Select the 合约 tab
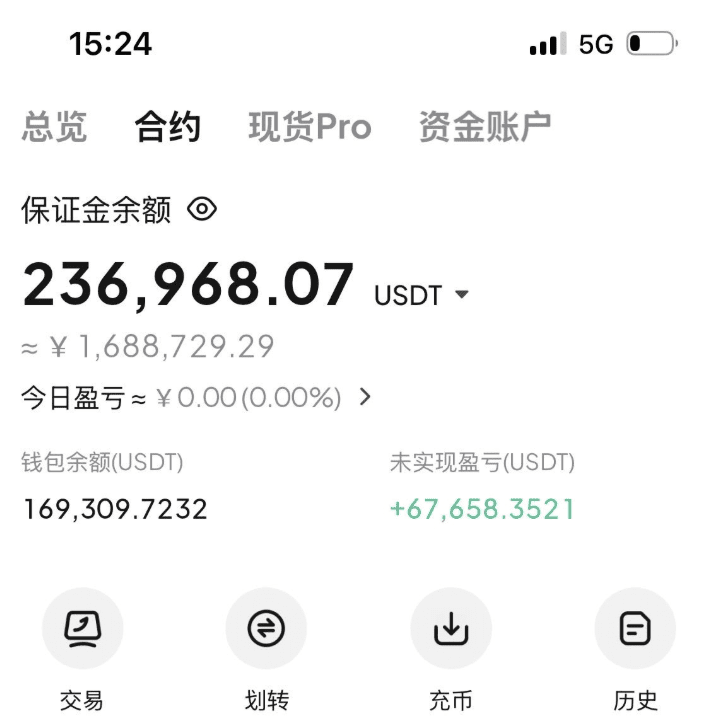The width and height of the screenshot is (717, 723). point(167,127)
